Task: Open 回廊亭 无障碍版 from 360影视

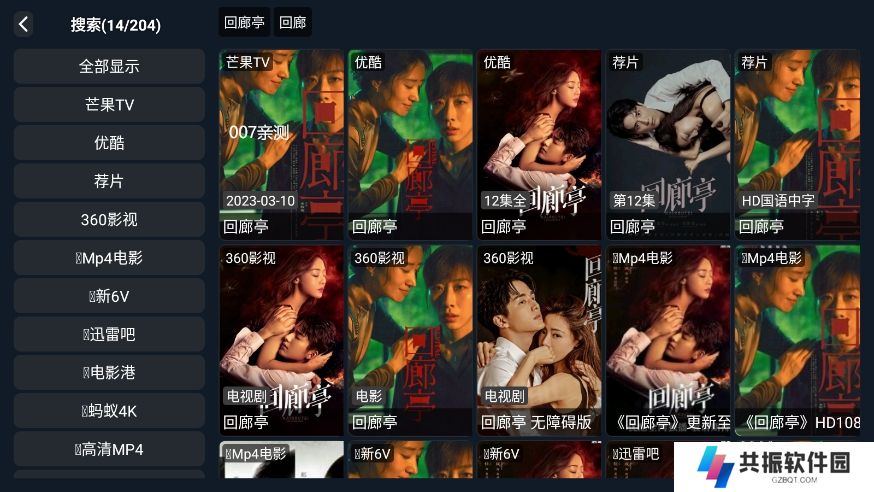Action: 538,340
